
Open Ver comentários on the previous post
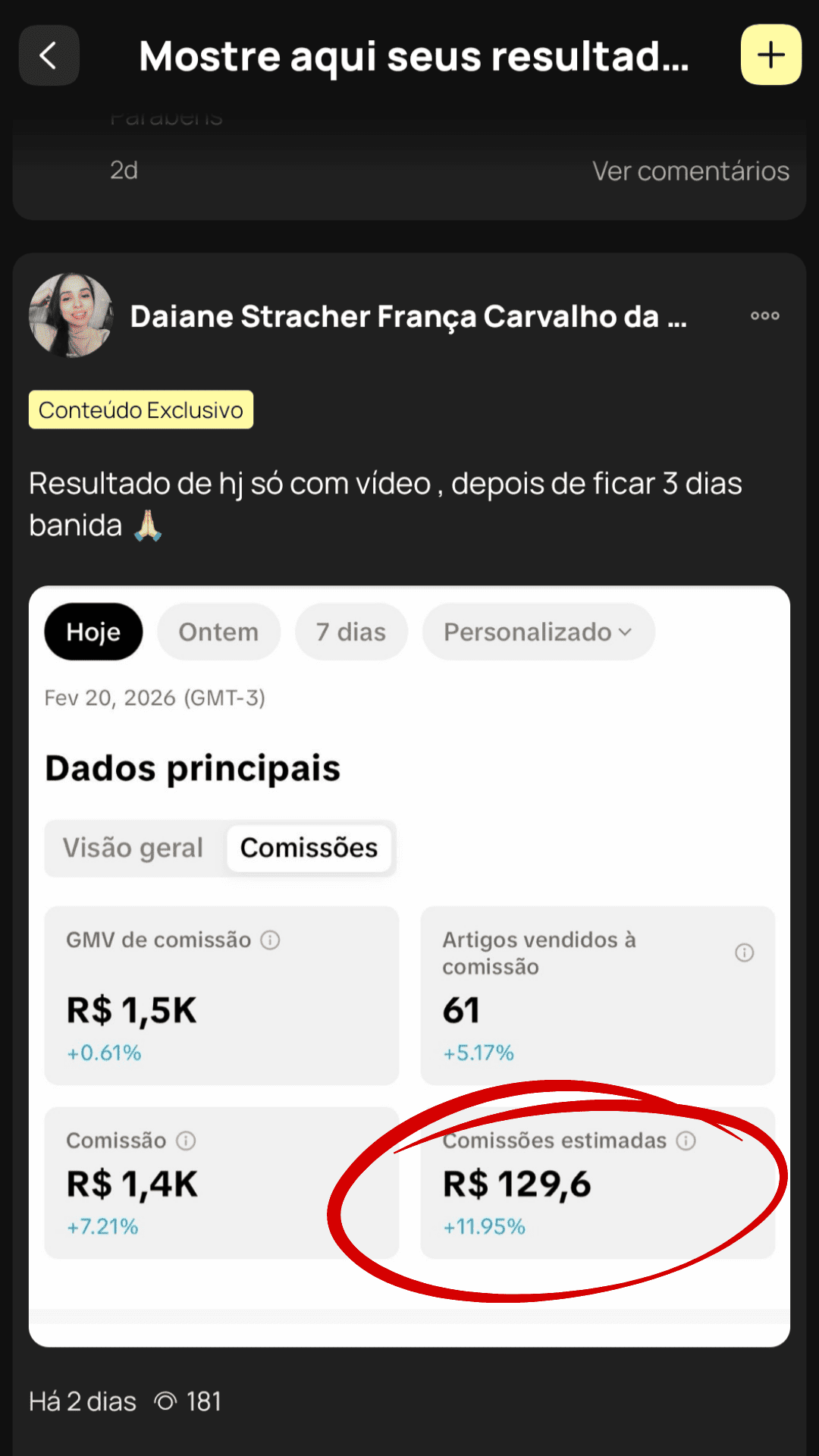tap(691, 171)
